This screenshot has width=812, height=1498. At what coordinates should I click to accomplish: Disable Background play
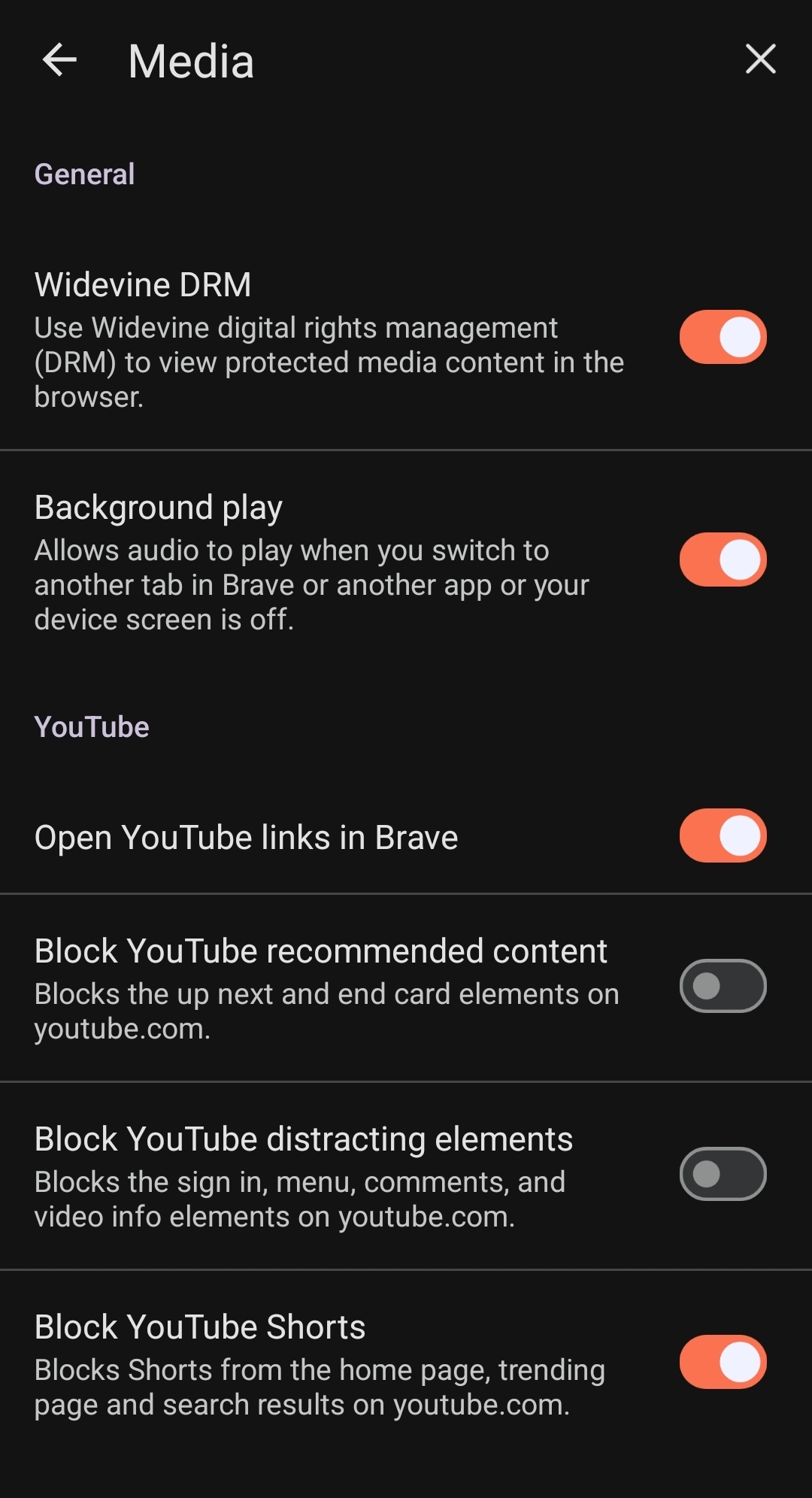tap(723, 559)
